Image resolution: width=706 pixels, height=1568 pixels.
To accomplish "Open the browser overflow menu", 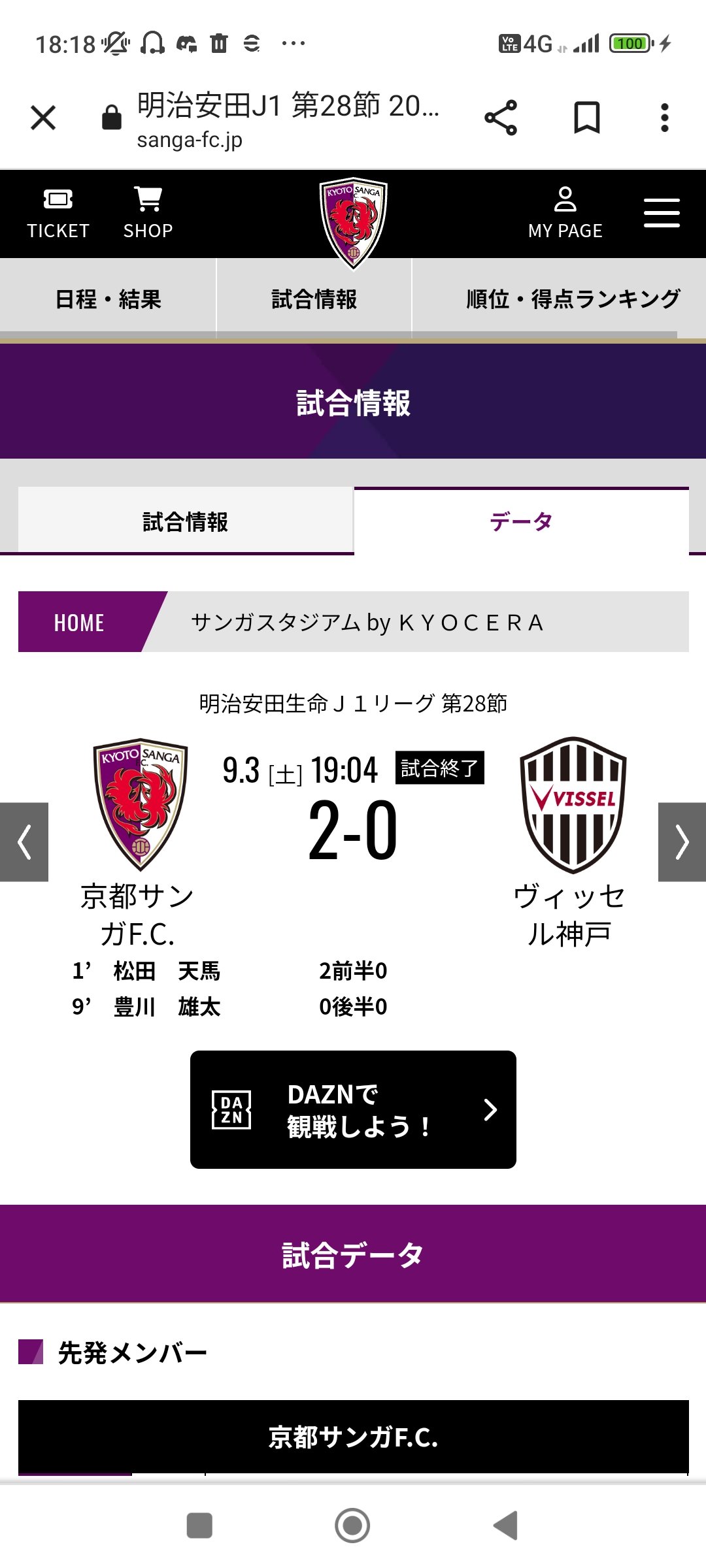I will 664,118.
